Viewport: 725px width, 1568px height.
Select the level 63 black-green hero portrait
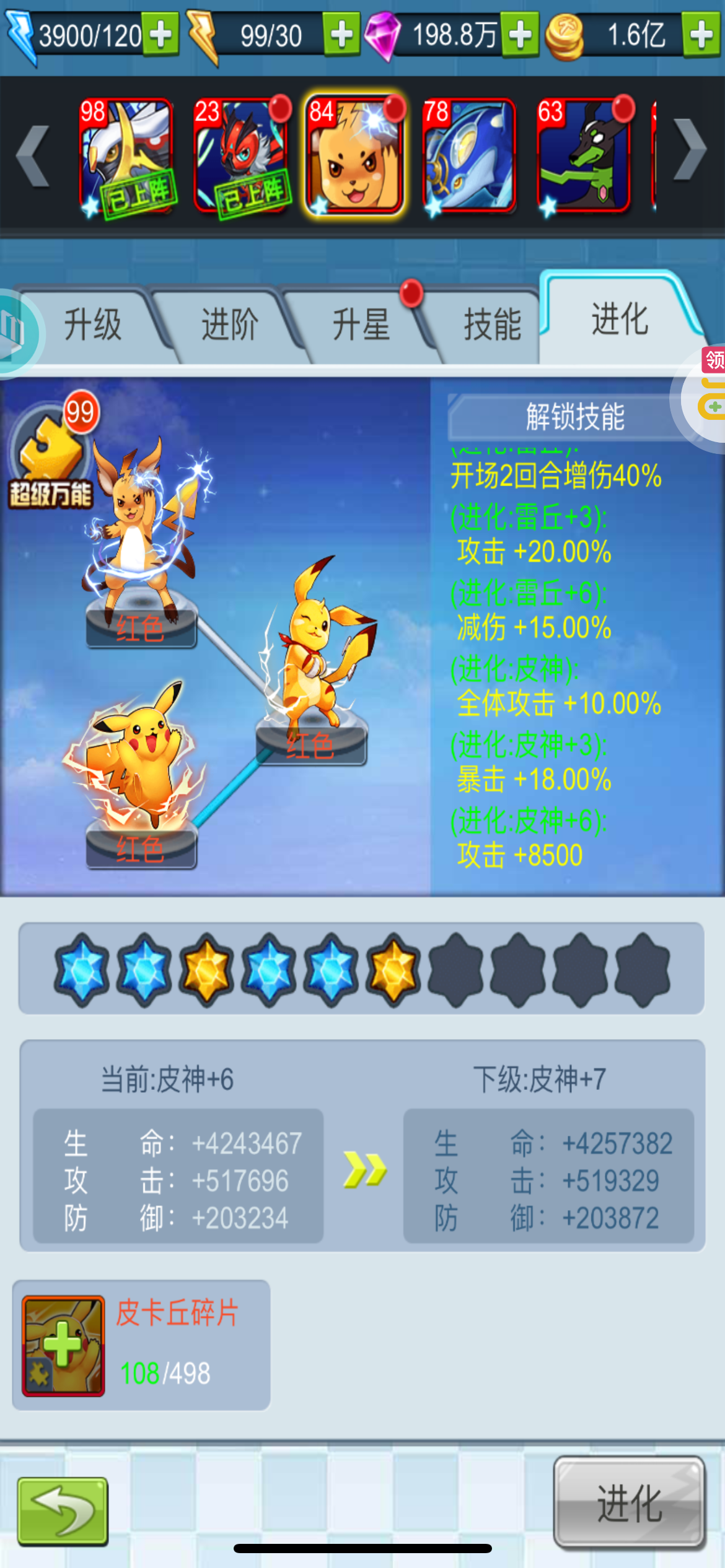[x=584, y=156]
